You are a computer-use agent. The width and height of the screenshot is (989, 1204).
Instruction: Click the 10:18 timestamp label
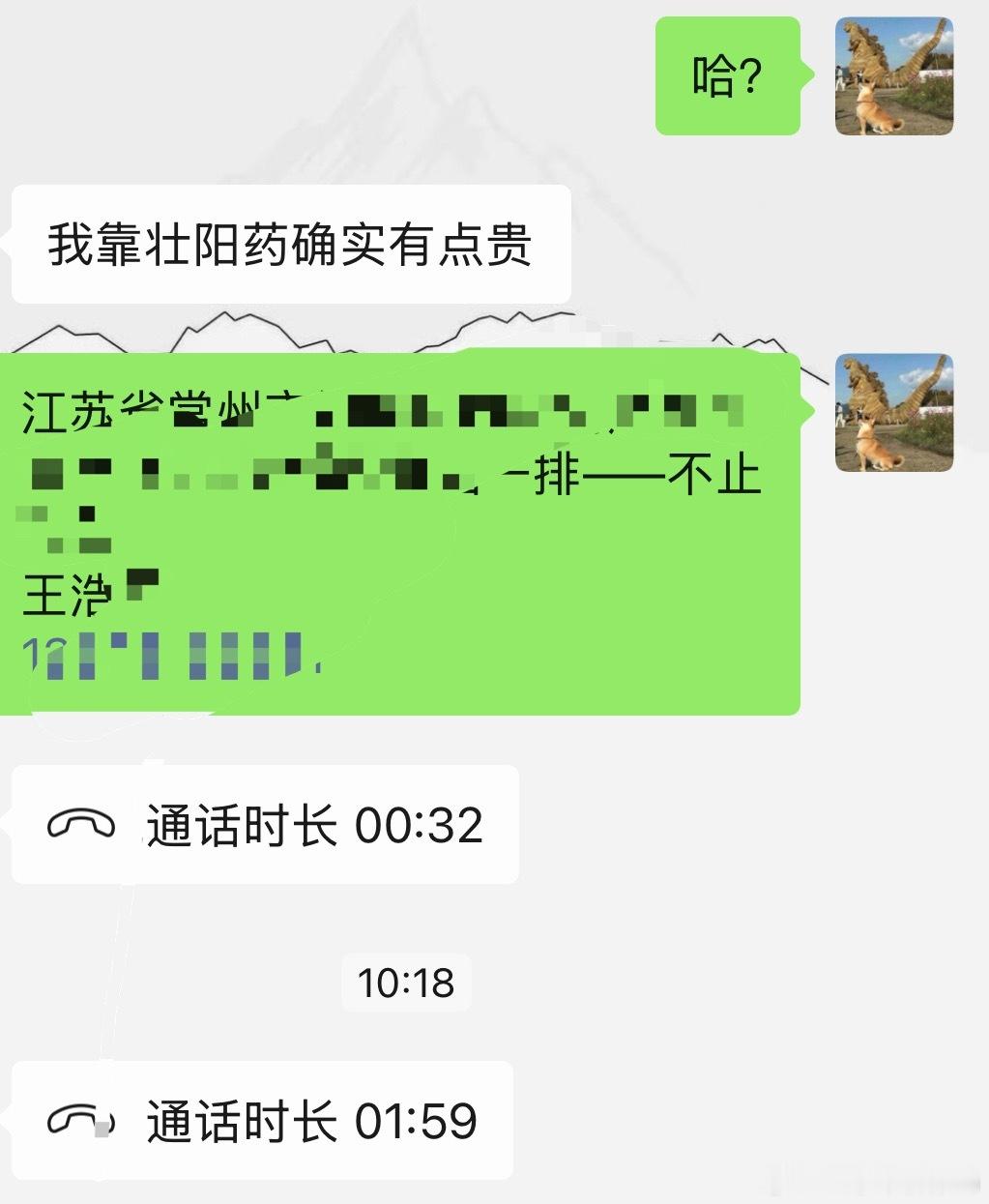coord(405,983)
